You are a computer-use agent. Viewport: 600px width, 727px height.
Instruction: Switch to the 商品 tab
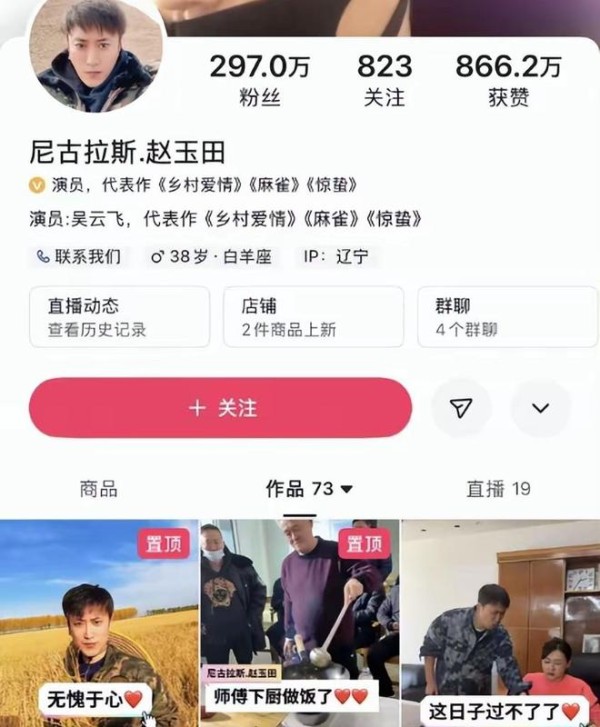point(98,489)
